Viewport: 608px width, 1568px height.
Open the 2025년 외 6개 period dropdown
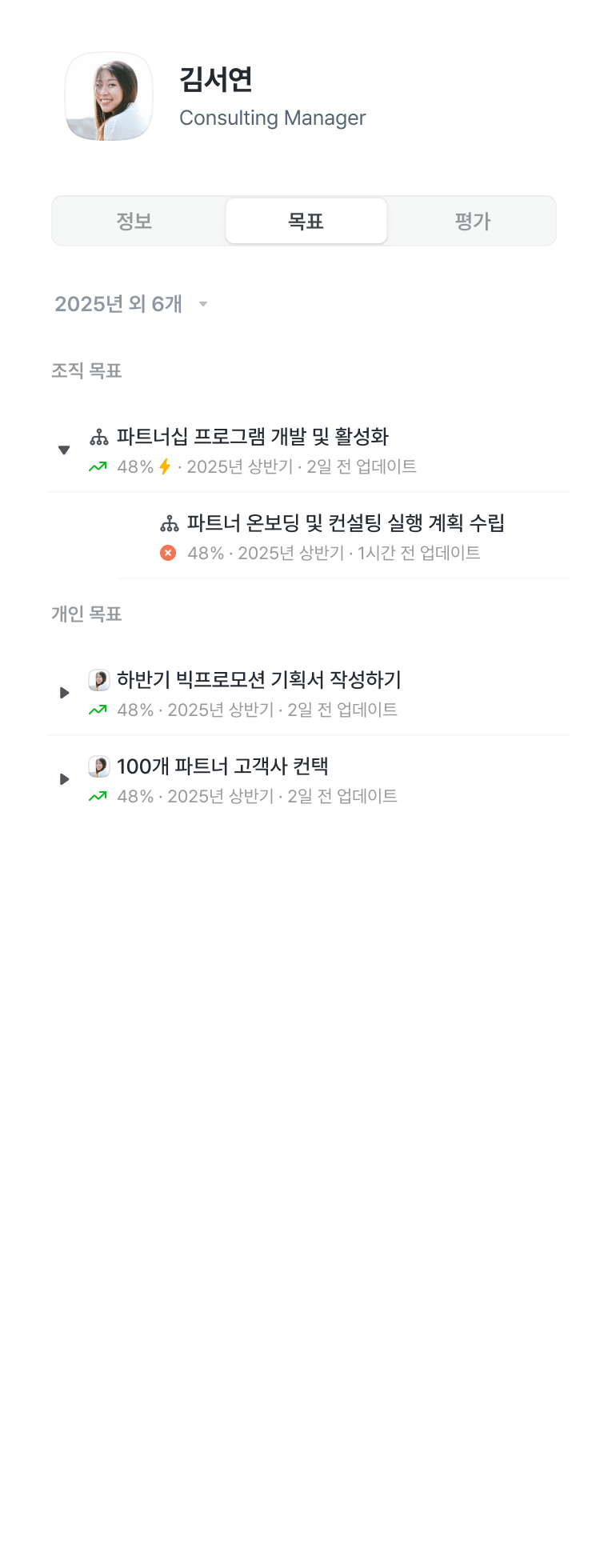click(131, 304)
